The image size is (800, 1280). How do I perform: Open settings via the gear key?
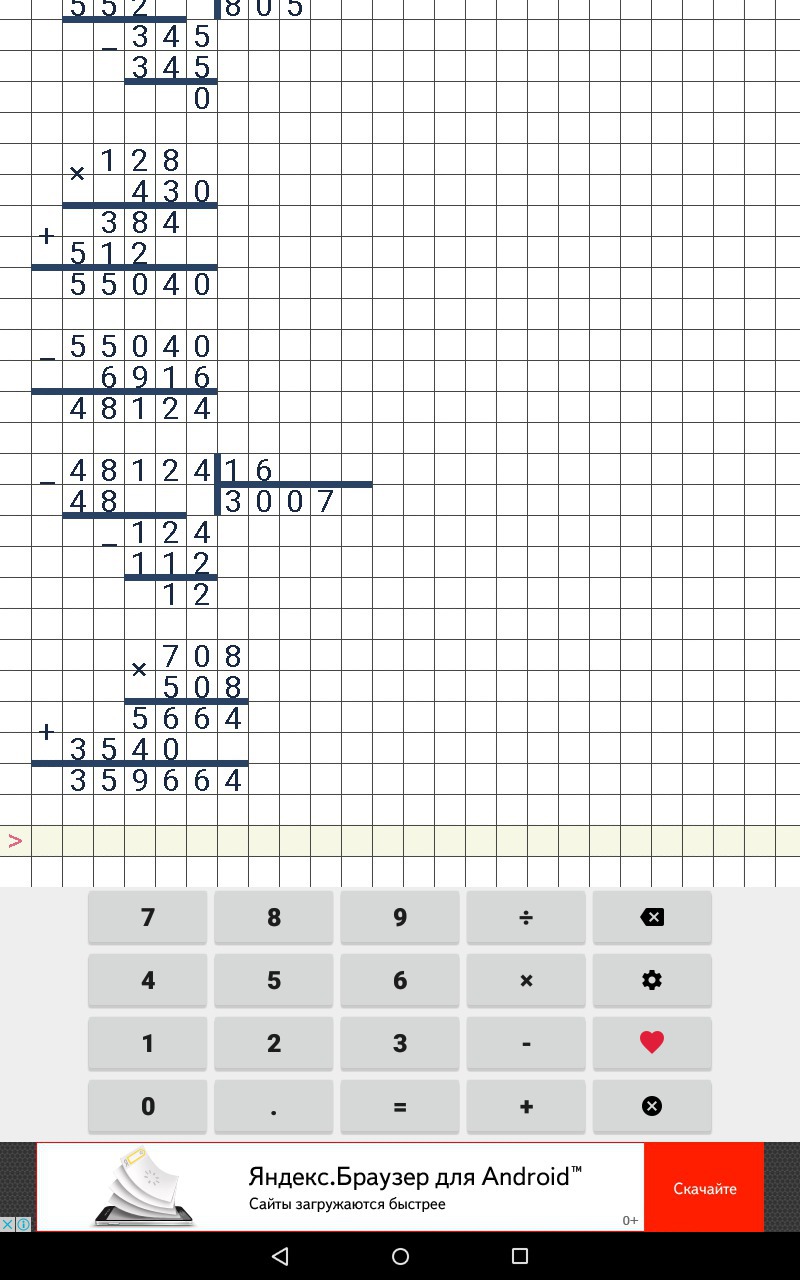point(652,980)
